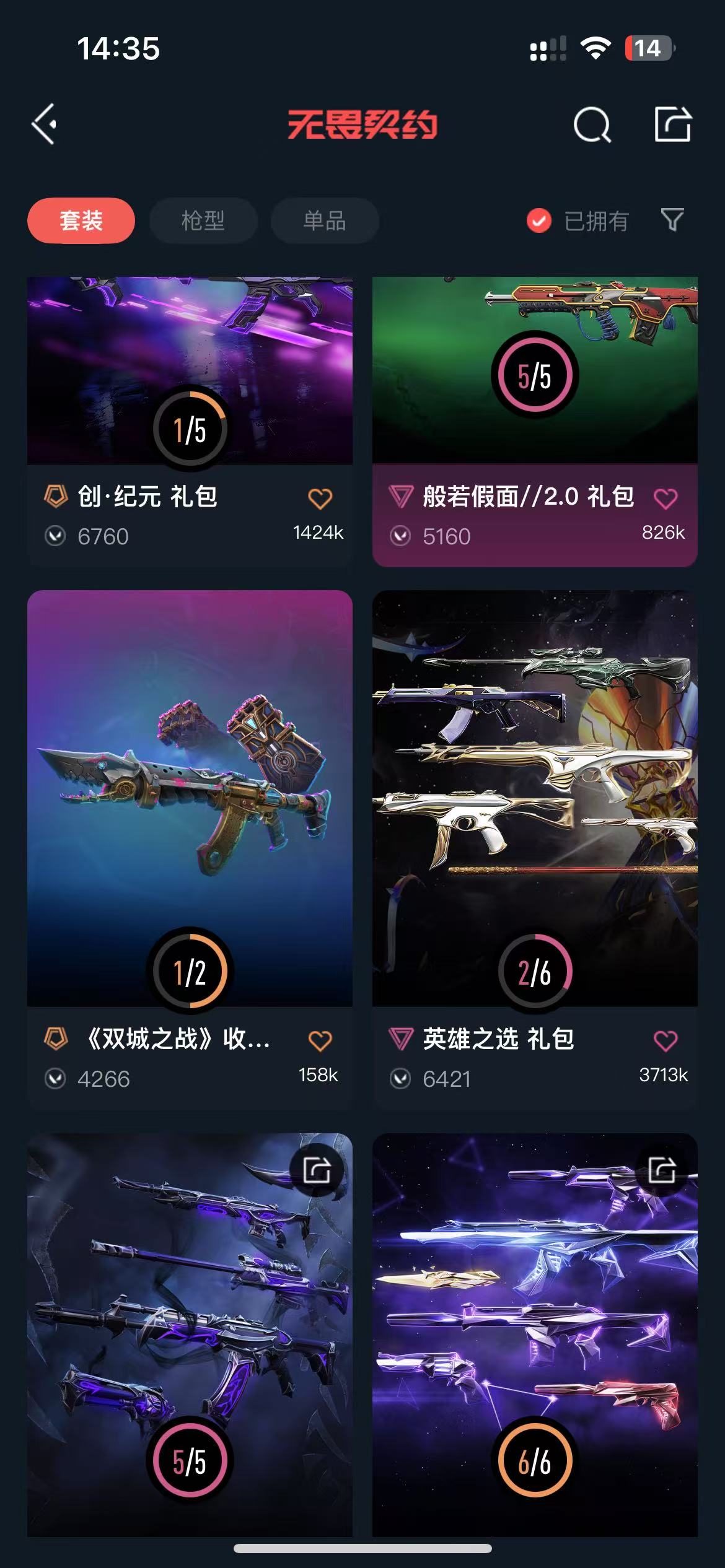Favorite the 创·纪元 礼包 bundle

pyautogui.click(x=320, y=499)
